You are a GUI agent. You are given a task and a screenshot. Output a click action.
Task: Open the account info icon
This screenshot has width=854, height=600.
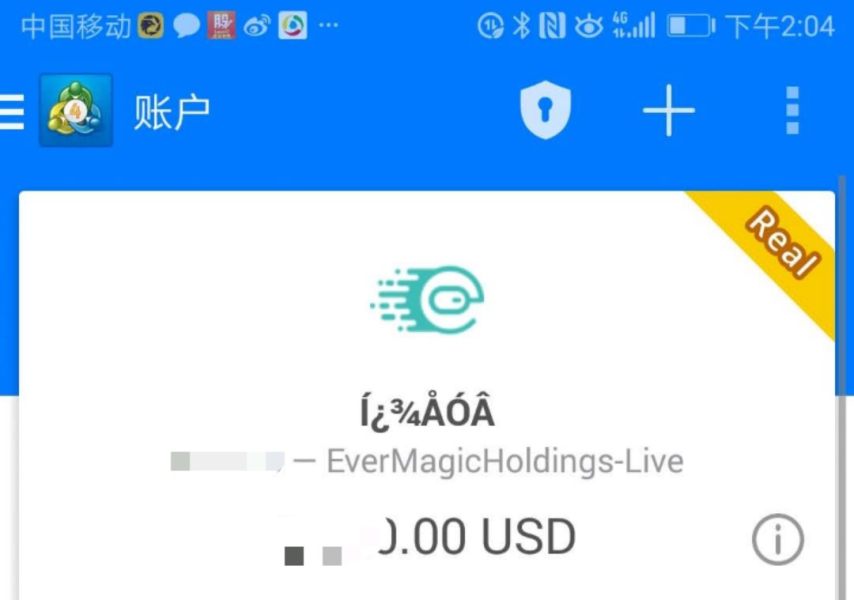(x=777, y=541)
